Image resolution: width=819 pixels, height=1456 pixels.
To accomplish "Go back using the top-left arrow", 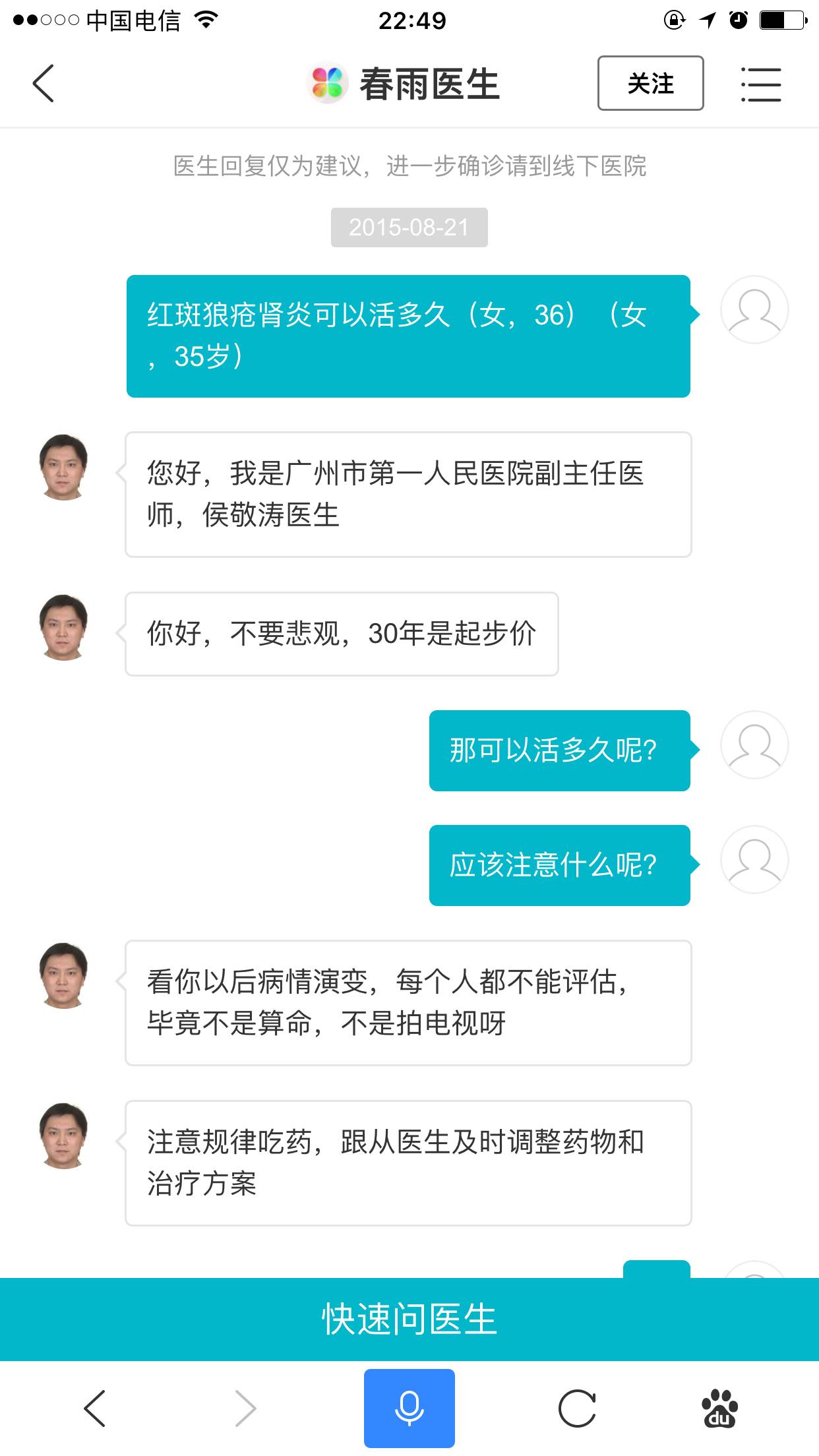I will tap(44, 84).
